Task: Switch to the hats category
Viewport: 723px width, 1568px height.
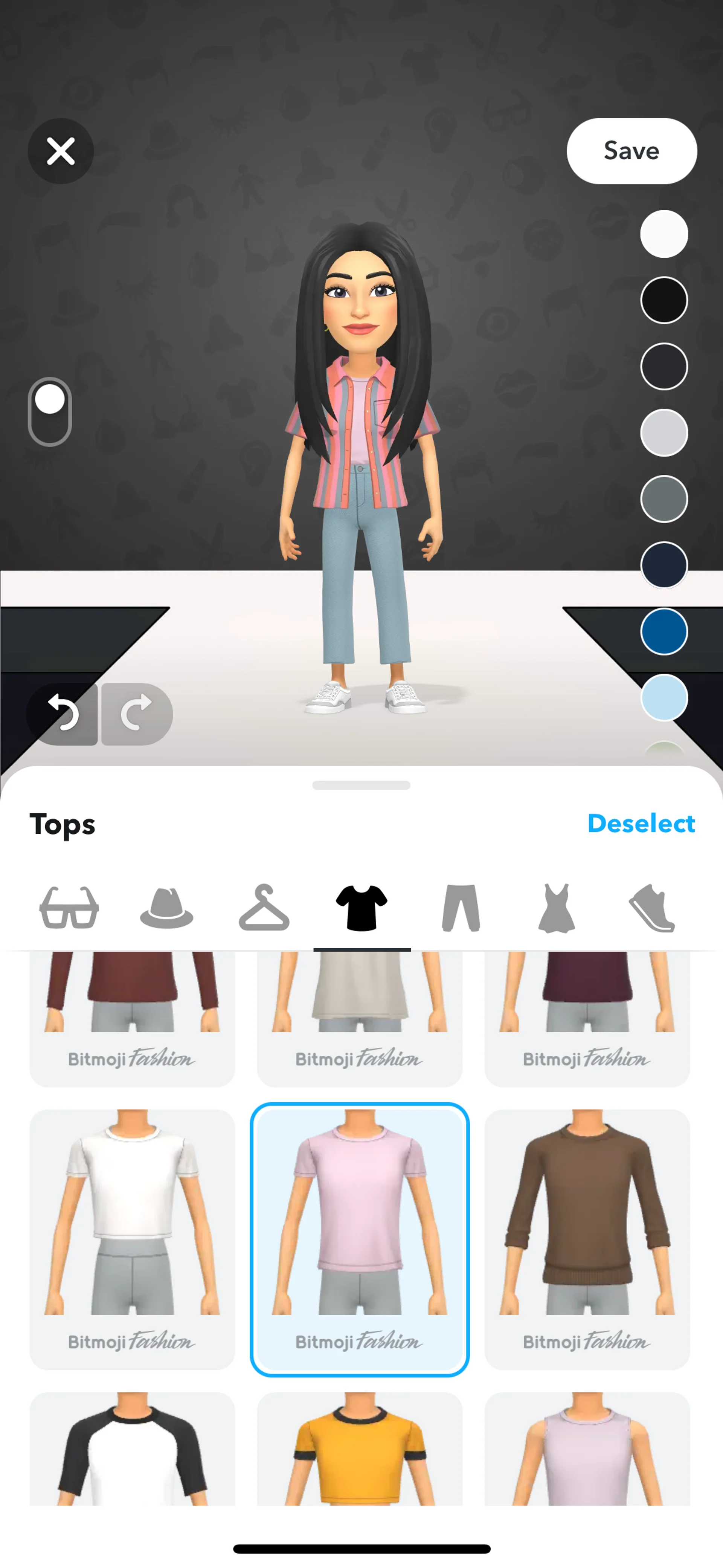Action: pos(166,908)
